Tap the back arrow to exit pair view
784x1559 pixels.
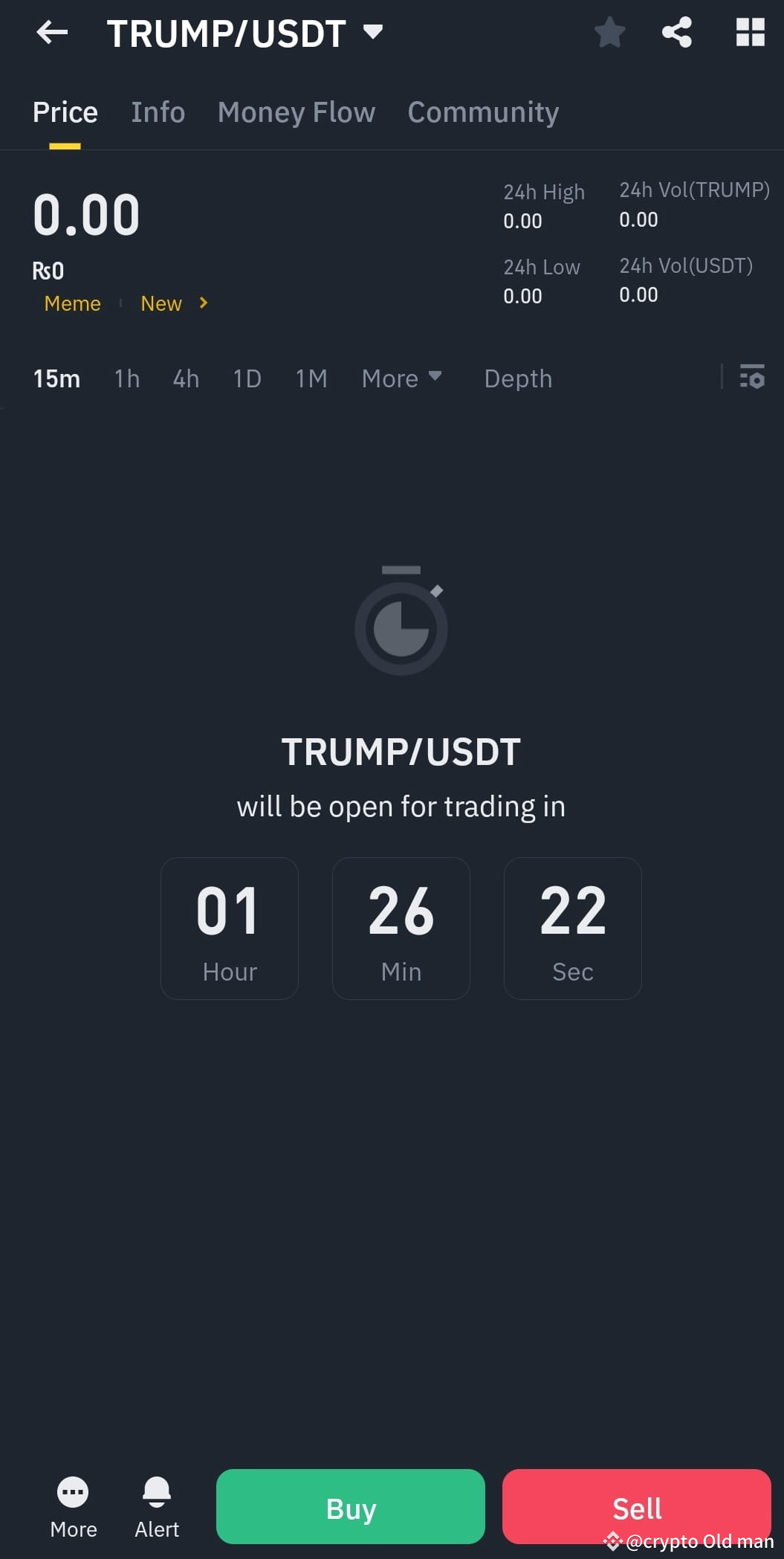(51, 32)
